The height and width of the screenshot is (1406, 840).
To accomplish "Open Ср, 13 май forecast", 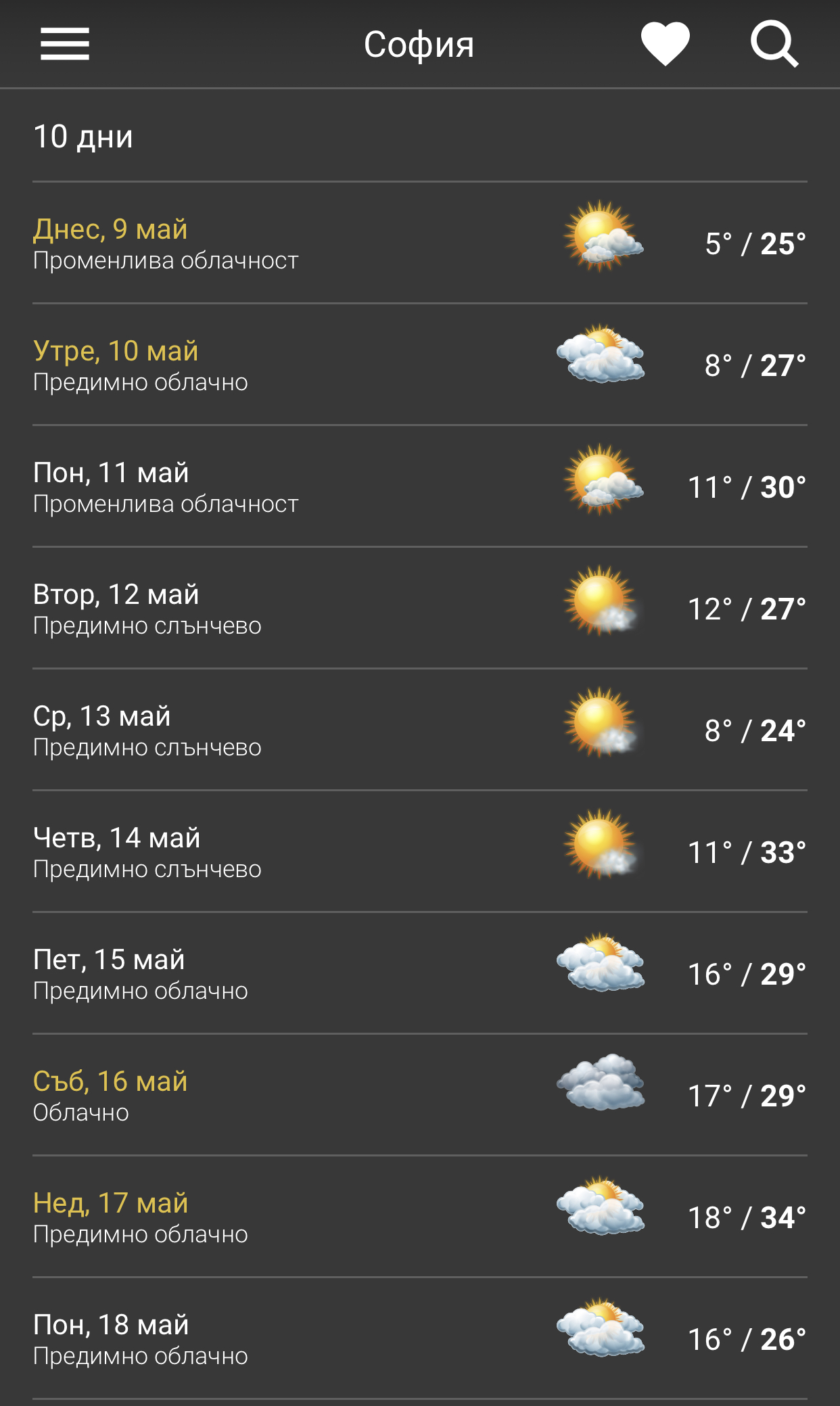I will (420, 730).
